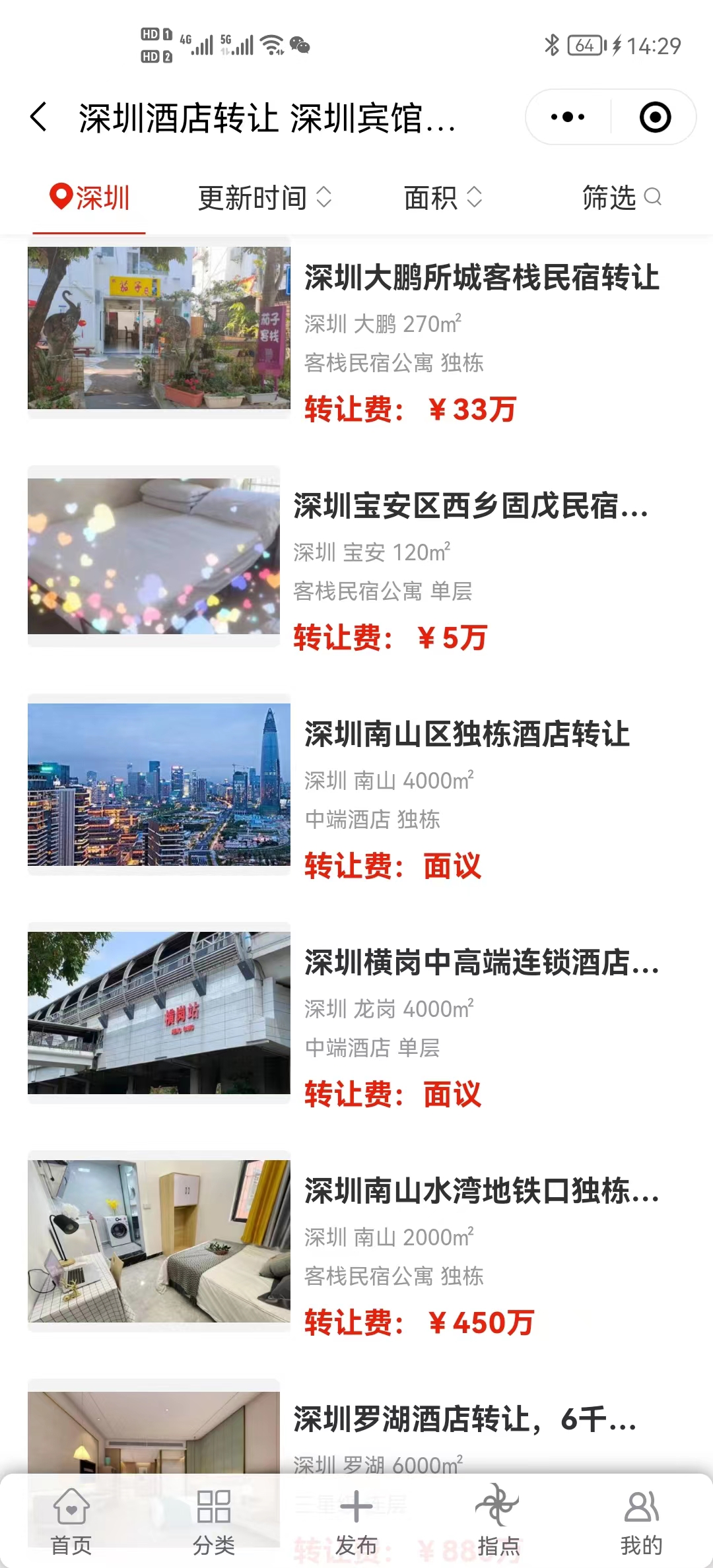Open the 筛选 filter search
The image size is (713, 1568).
[621, 197]
